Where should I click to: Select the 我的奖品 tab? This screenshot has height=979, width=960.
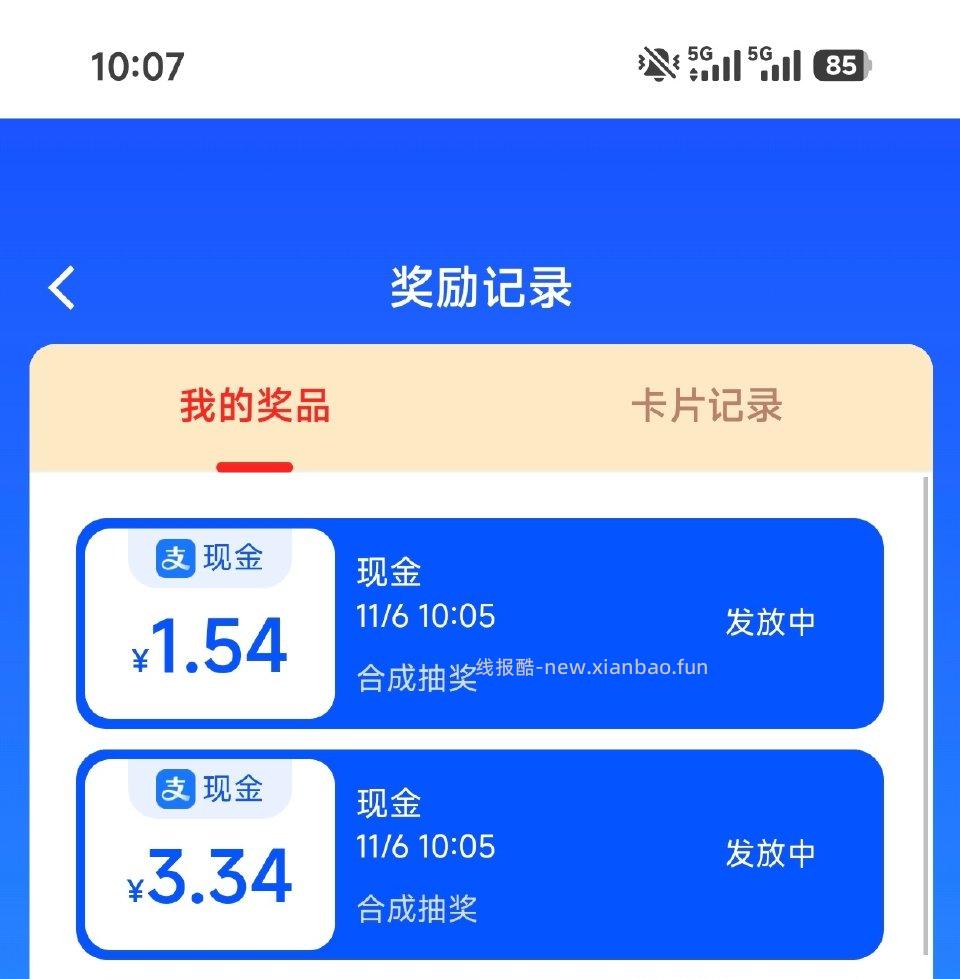click(x=256, y=407)
